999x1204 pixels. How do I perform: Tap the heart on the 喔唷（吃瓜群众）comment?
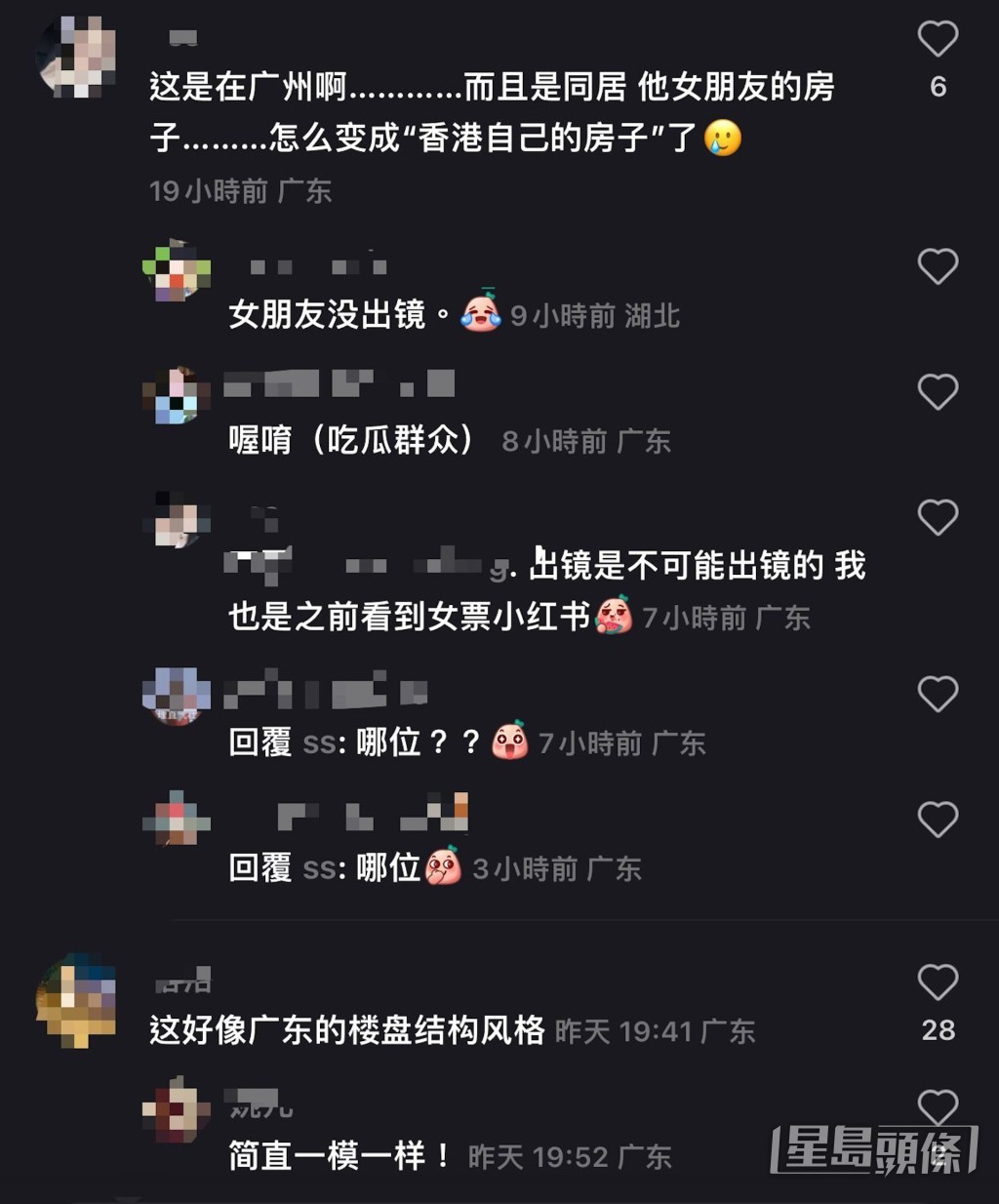point(938,391)
